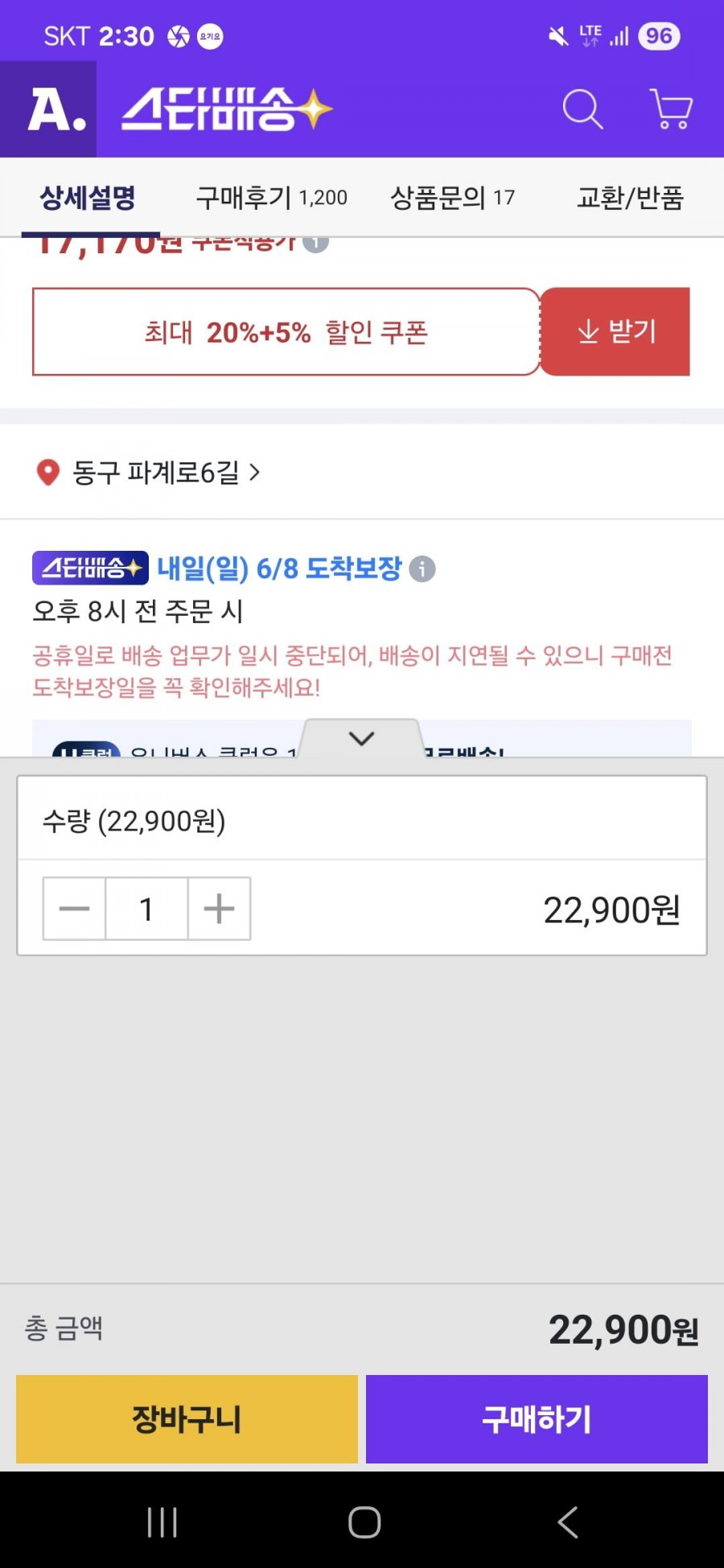
Task: Go back using the system back button
Action: click(567, 1522)
